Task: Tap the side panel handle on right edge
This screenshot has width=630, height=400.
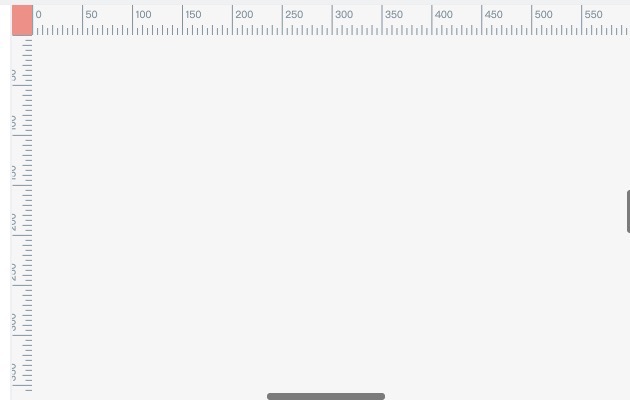Action: [627, 211]
